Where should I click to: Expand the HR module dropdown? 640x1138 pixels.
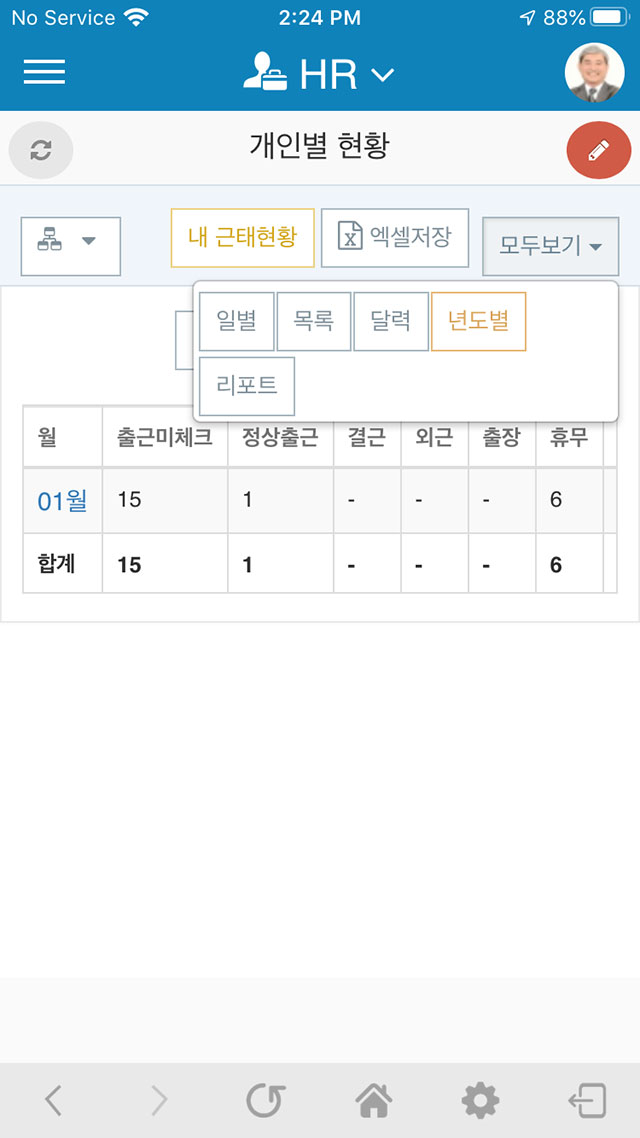tap(319, 74)
